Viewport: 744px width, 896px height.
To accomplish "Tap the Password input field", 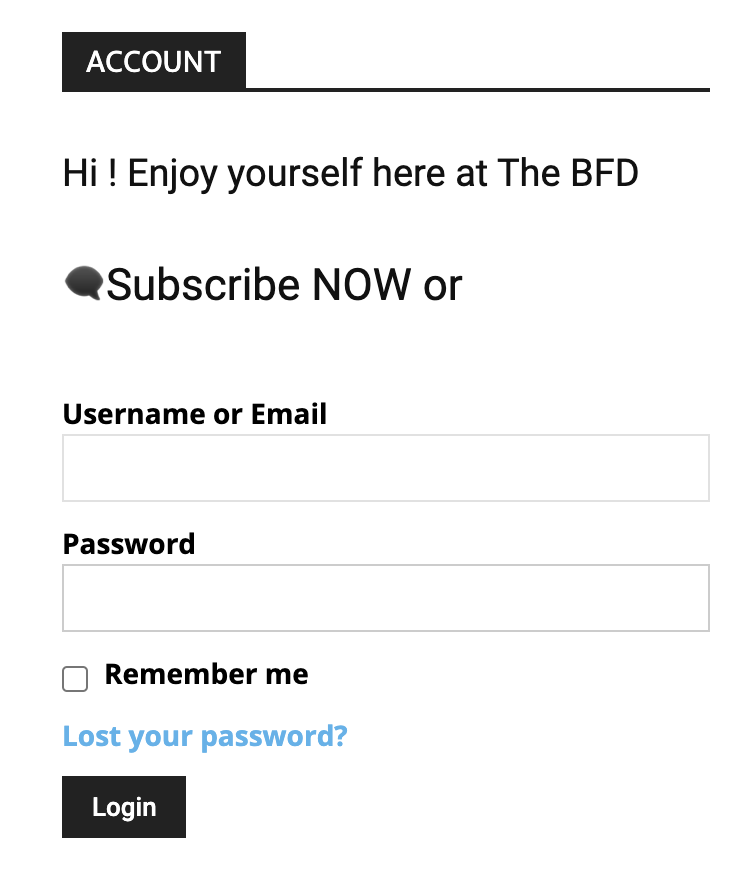I will 386,598.
